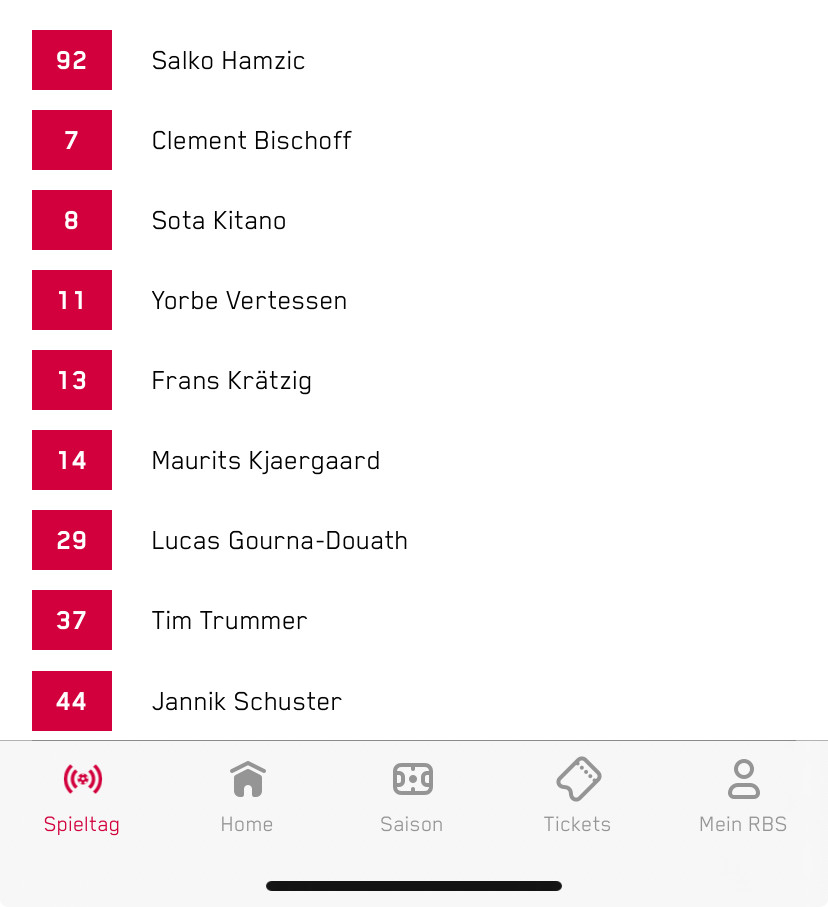Switch to the Spieltag tab
The width and height of the screenshot is (828, 907).
[82, 796]
